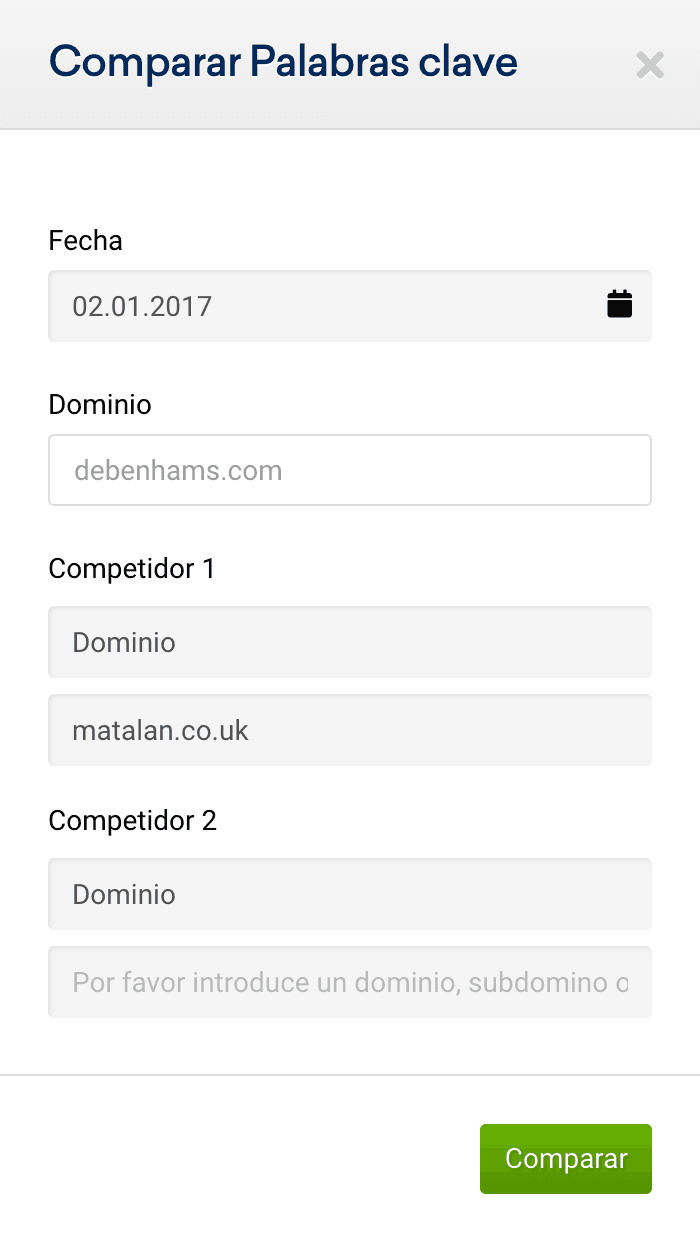Image resolution: width=700 pixels, height=1244 pixels.
Task: Focus the empty Competidor 2 domain input
Action: click(350, 982)
